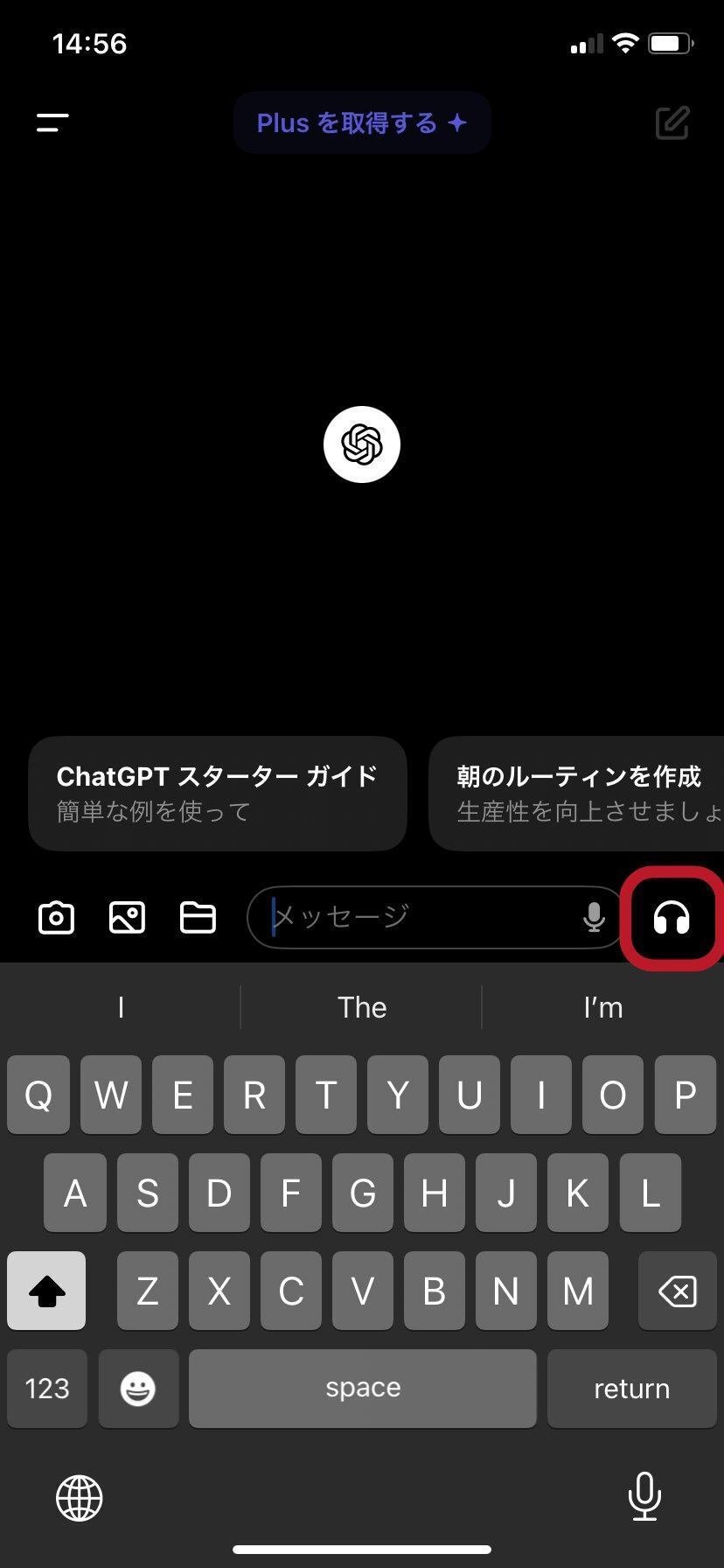
Task: Open the camera to take a photo
Action: tap(57, 918)
